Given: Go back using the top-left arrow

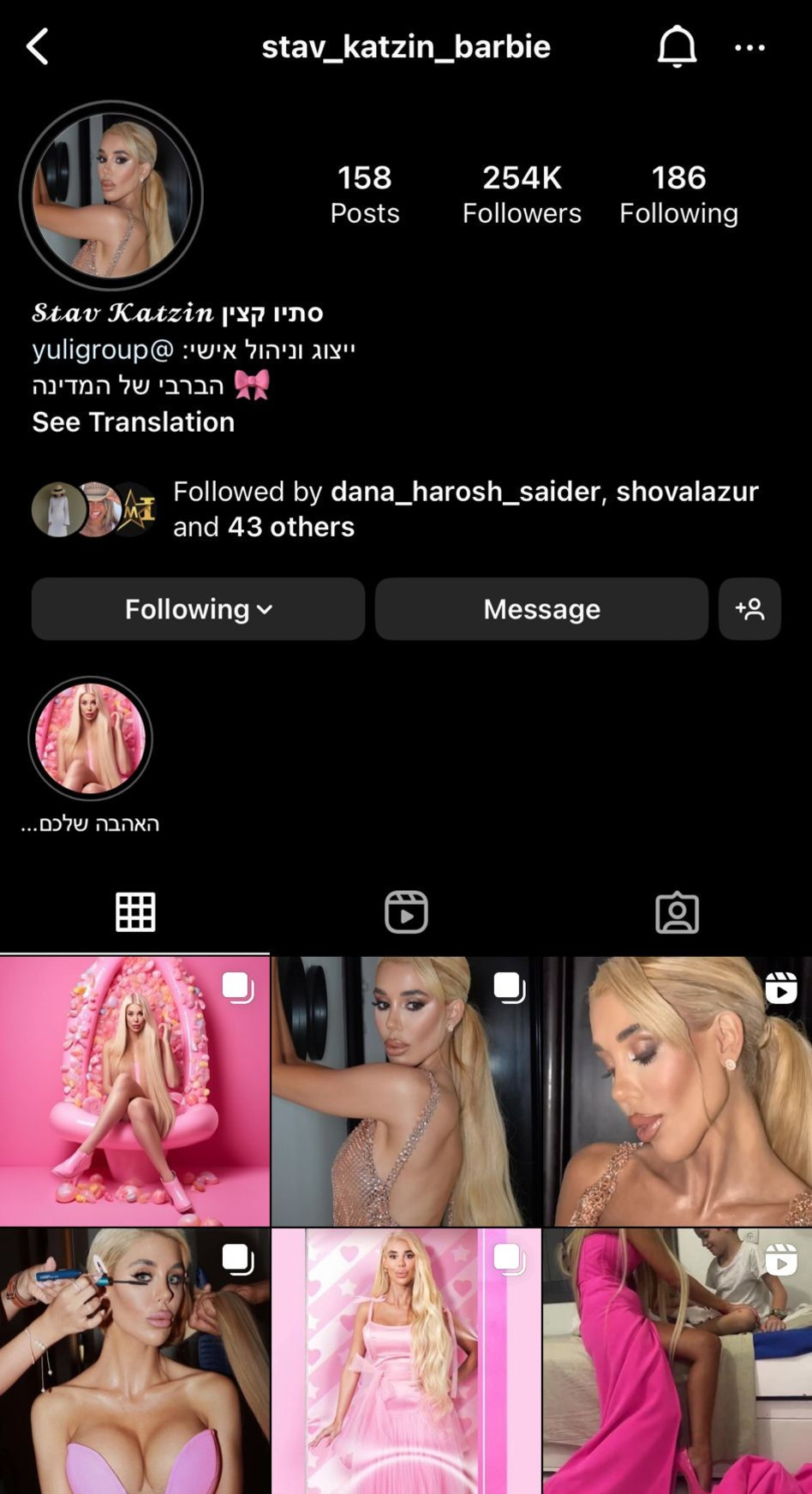Looking at the screenshot, I should pos(38,46).
